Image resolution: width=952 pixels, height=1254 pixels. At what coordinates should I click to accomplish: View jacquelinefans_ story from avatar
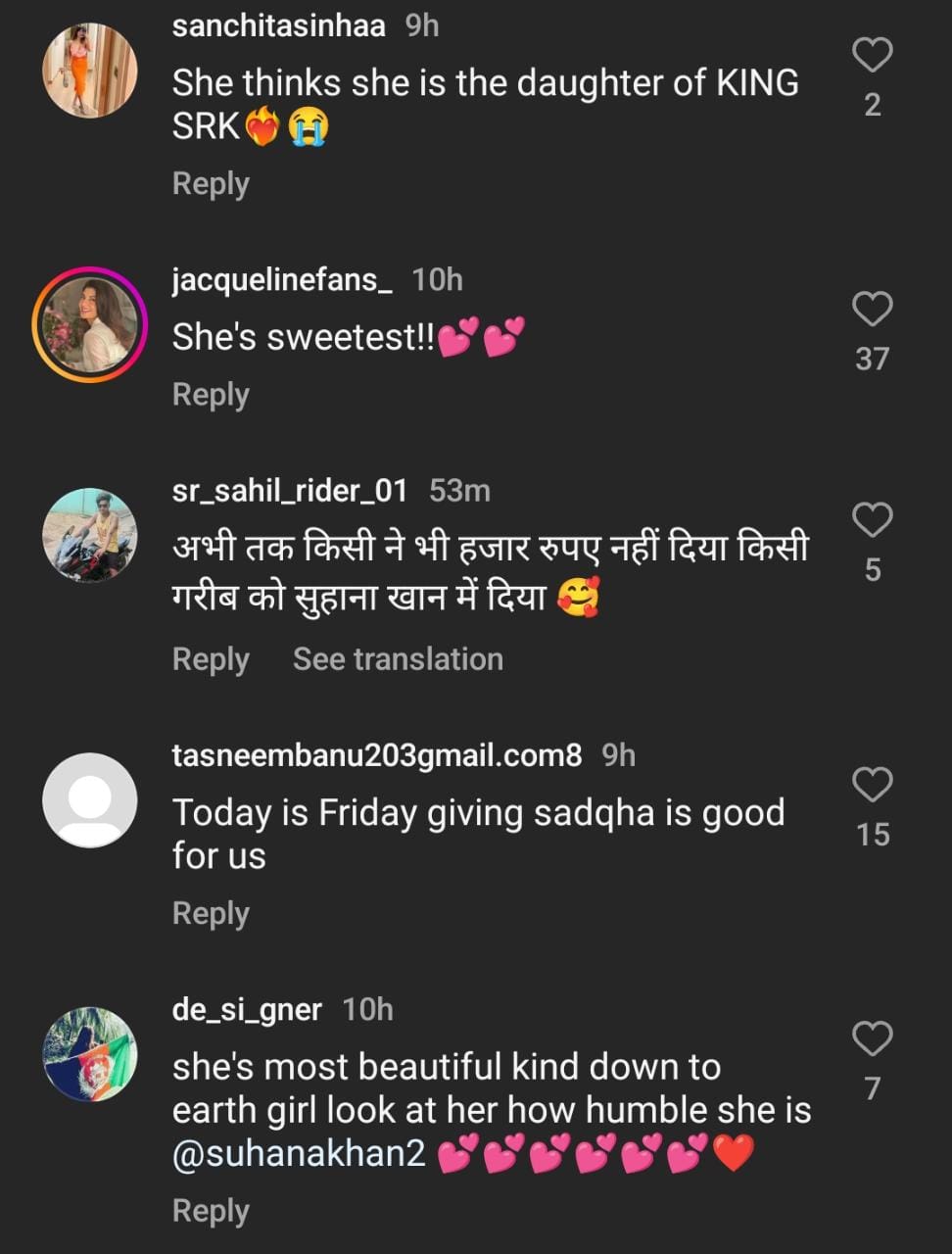(x=90, y=324)
